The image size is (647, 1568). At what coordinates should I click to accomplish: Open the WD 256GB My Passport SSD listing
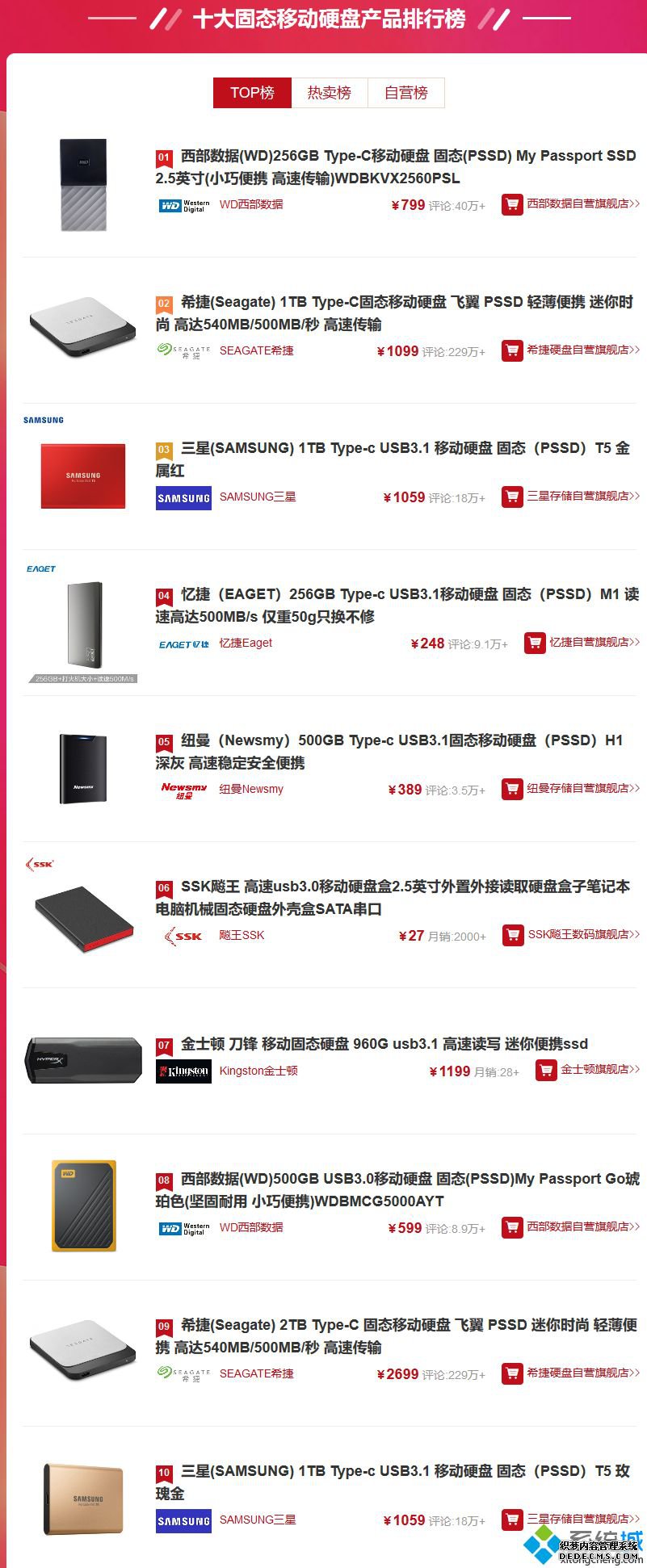coord(396,166)
